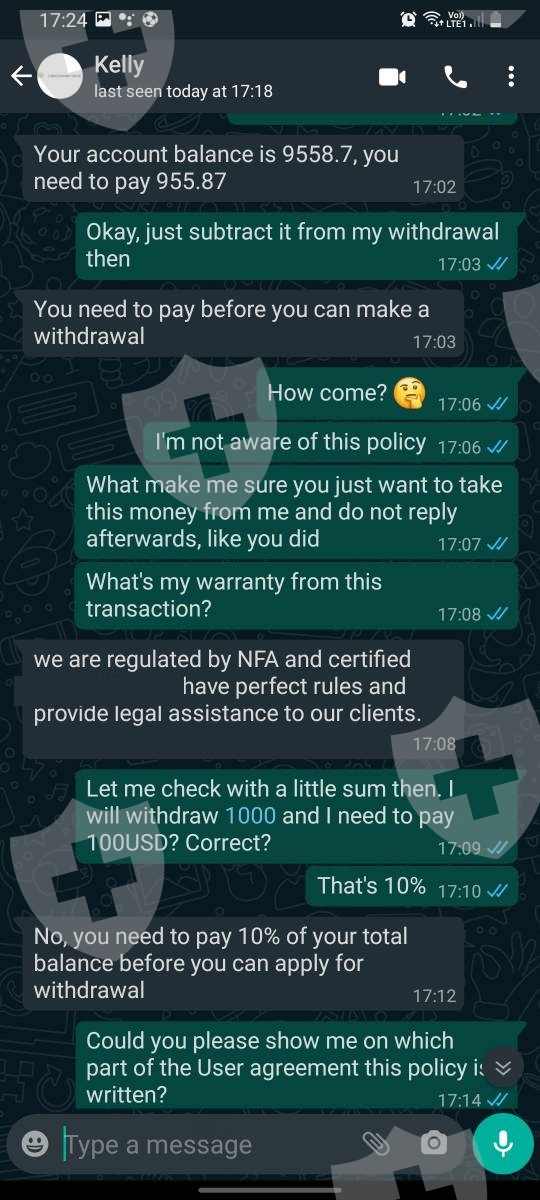Tap the microphone voice message button

click(503, 1144)
